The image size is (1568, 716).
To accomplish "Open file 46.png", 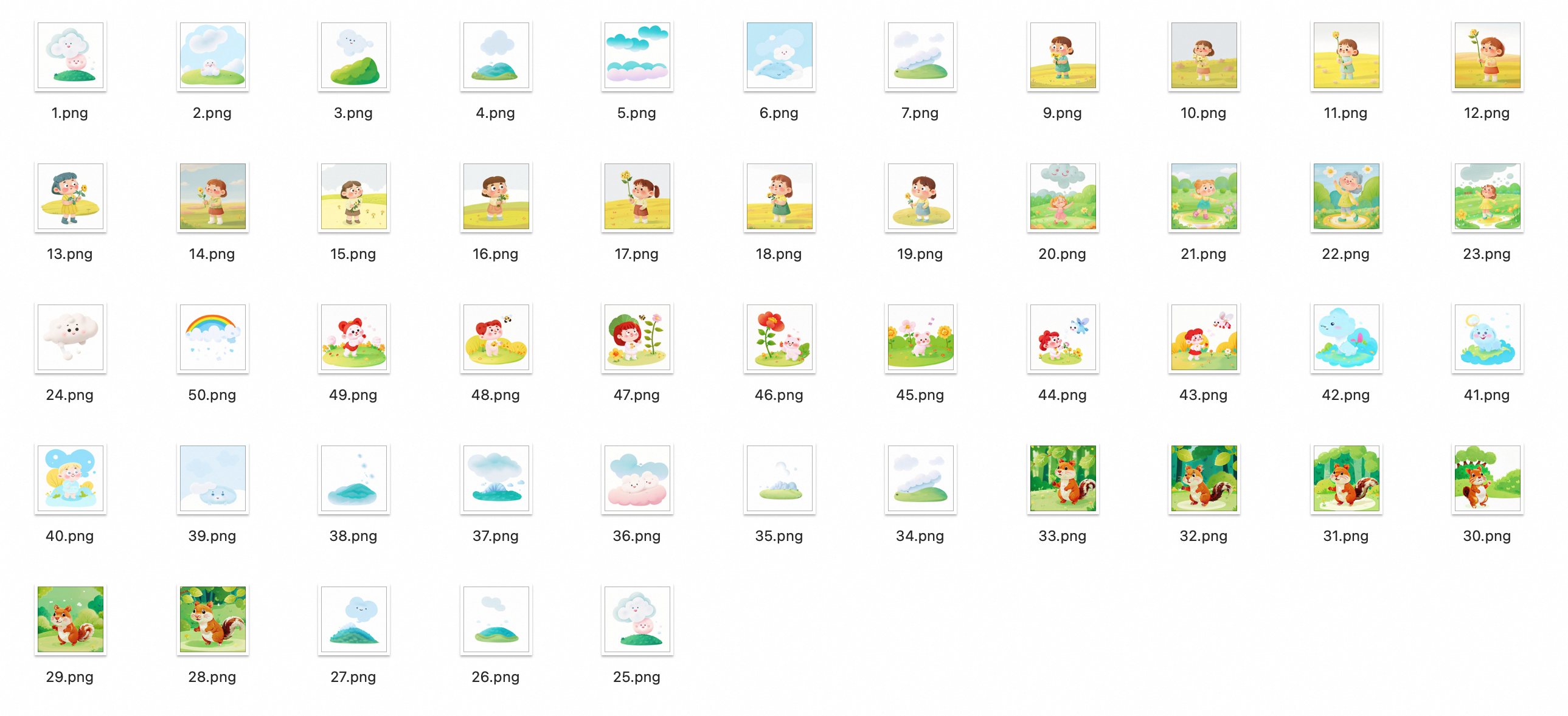I will pyautogui.click(x=779, y=337).
